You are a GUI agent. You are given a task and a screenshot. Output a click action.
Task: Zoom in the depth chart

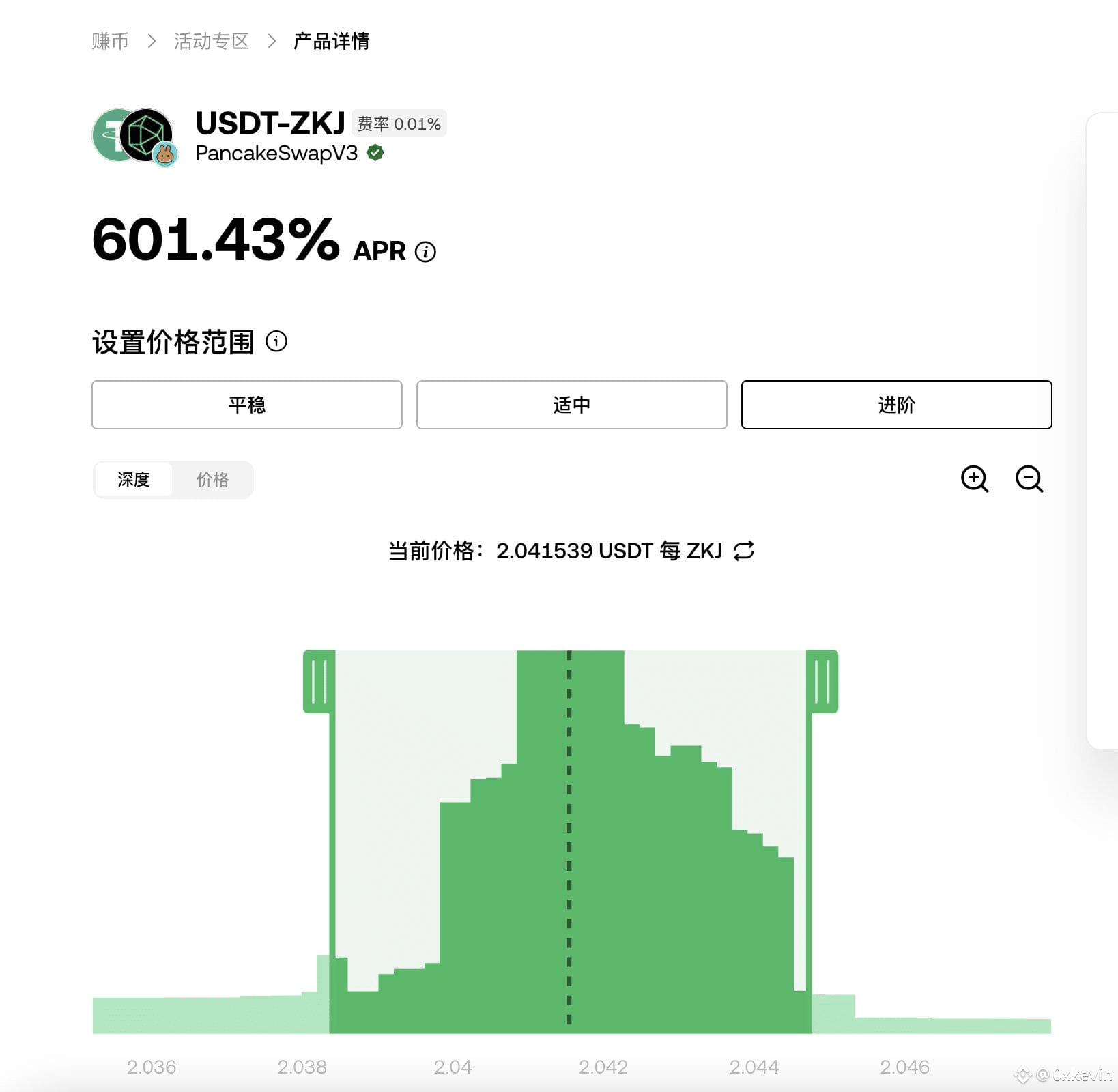coord(974,479)
